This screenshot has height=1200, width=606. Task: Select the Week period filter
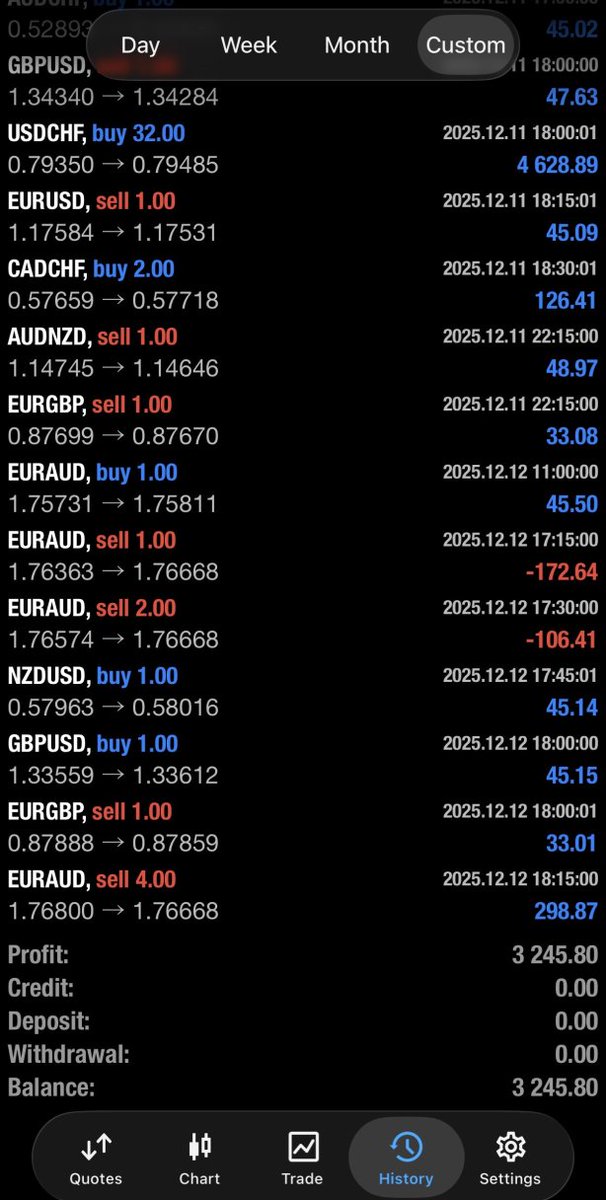point(249,45)
